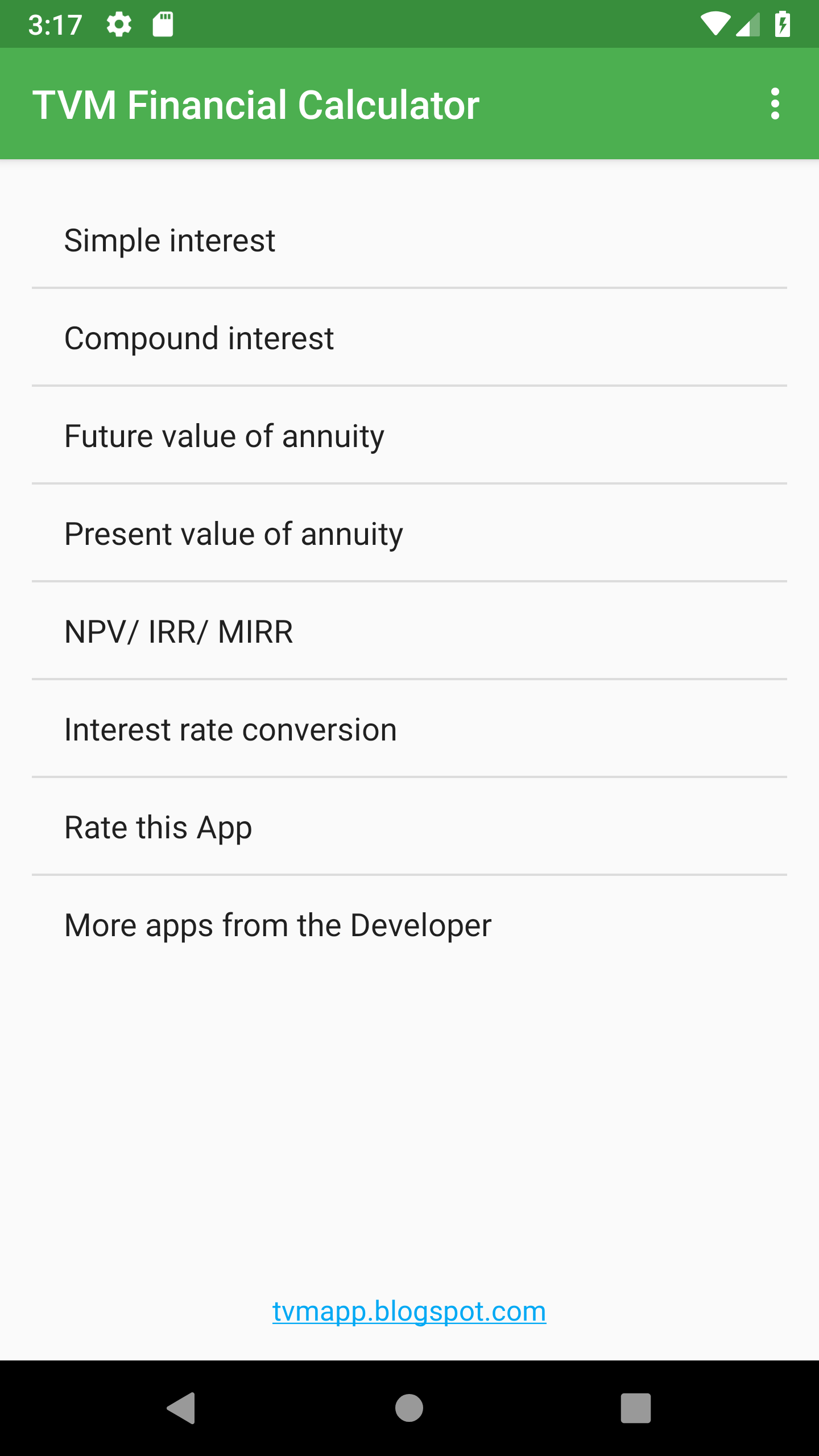
Task: Tap the settings gear icon in status bar
Action: [120, 24]
